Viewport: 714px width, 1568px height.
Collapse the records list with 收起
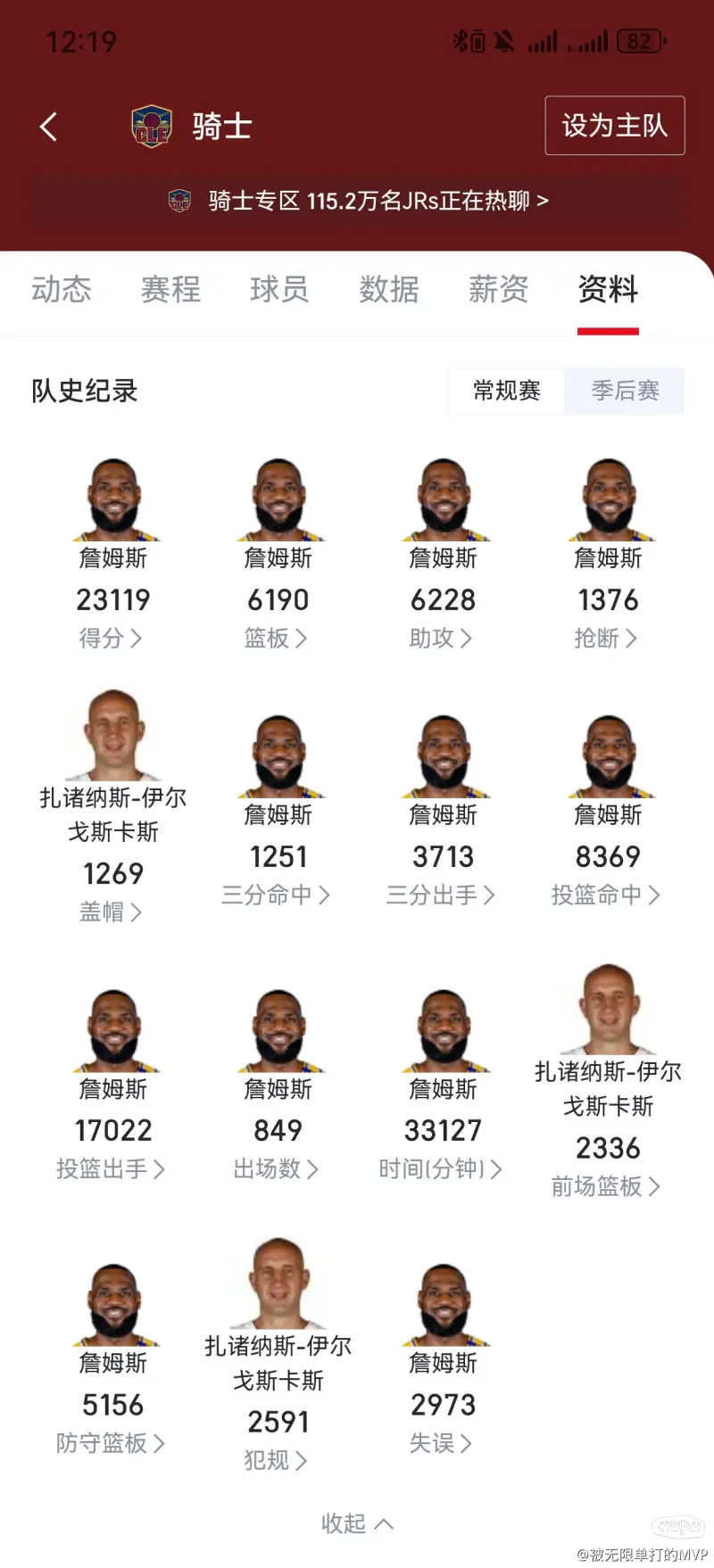(357, 1523)
